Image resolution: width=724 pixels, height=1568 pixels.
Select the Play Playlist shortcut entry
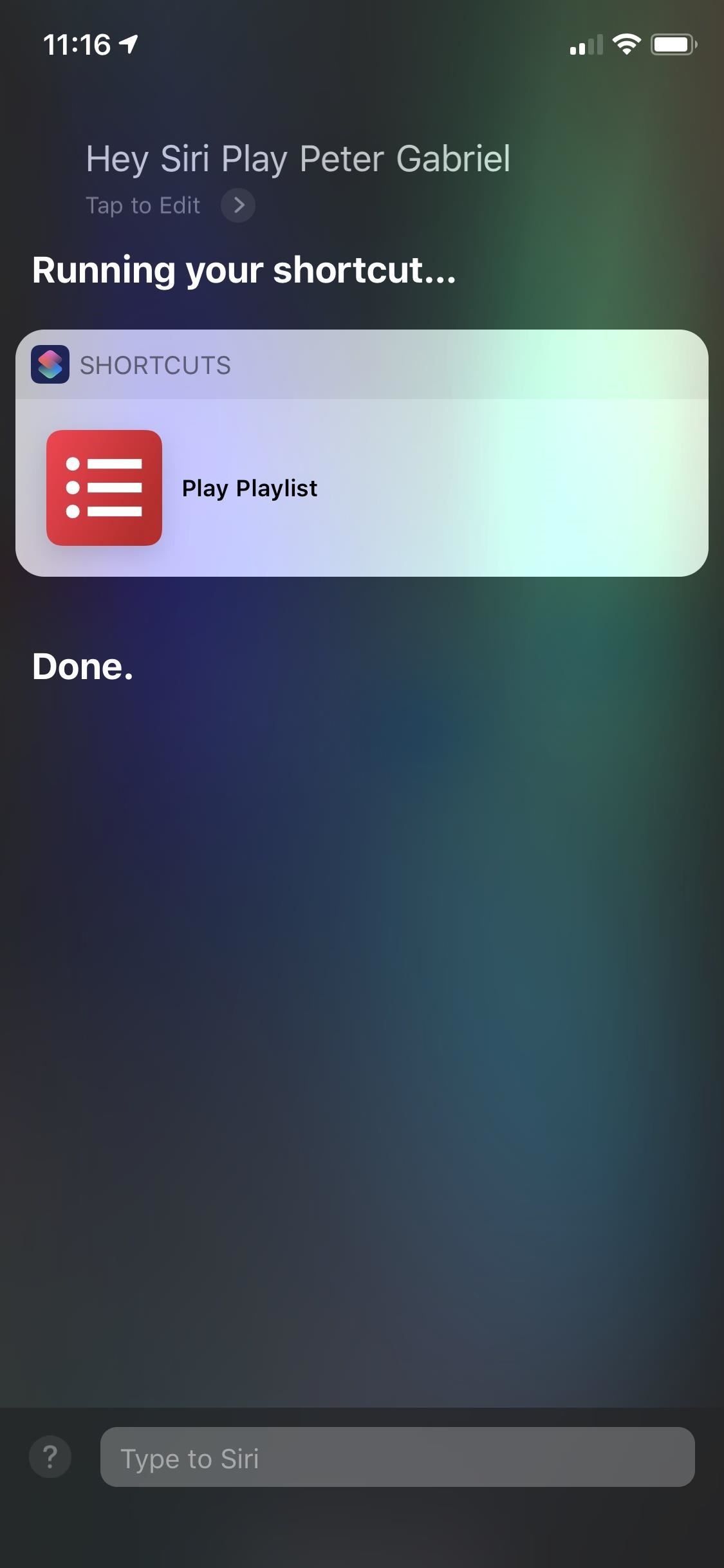250,488
